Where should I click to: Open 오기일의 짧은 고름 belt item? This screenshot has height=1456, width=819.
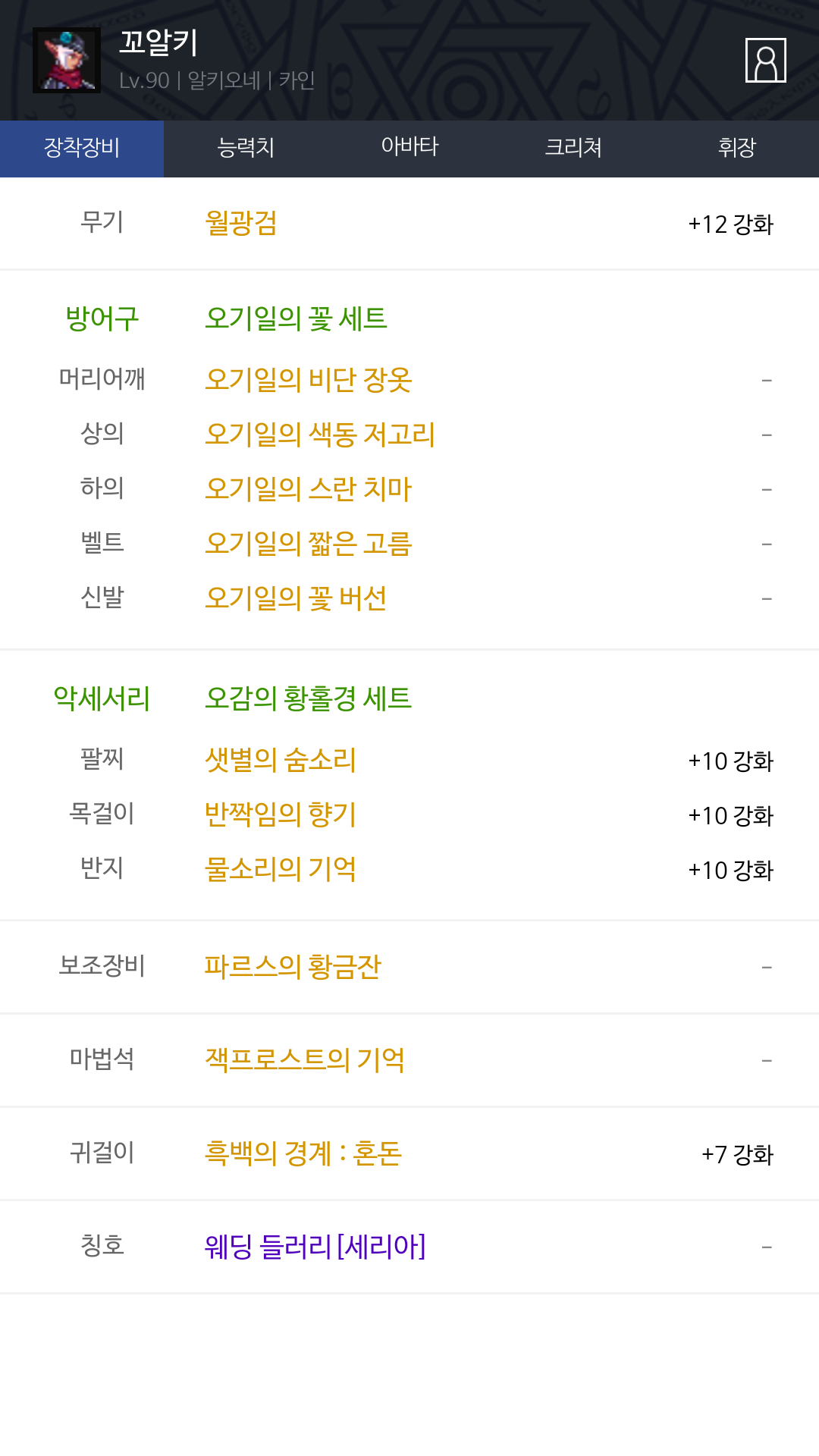coord(309,543)
